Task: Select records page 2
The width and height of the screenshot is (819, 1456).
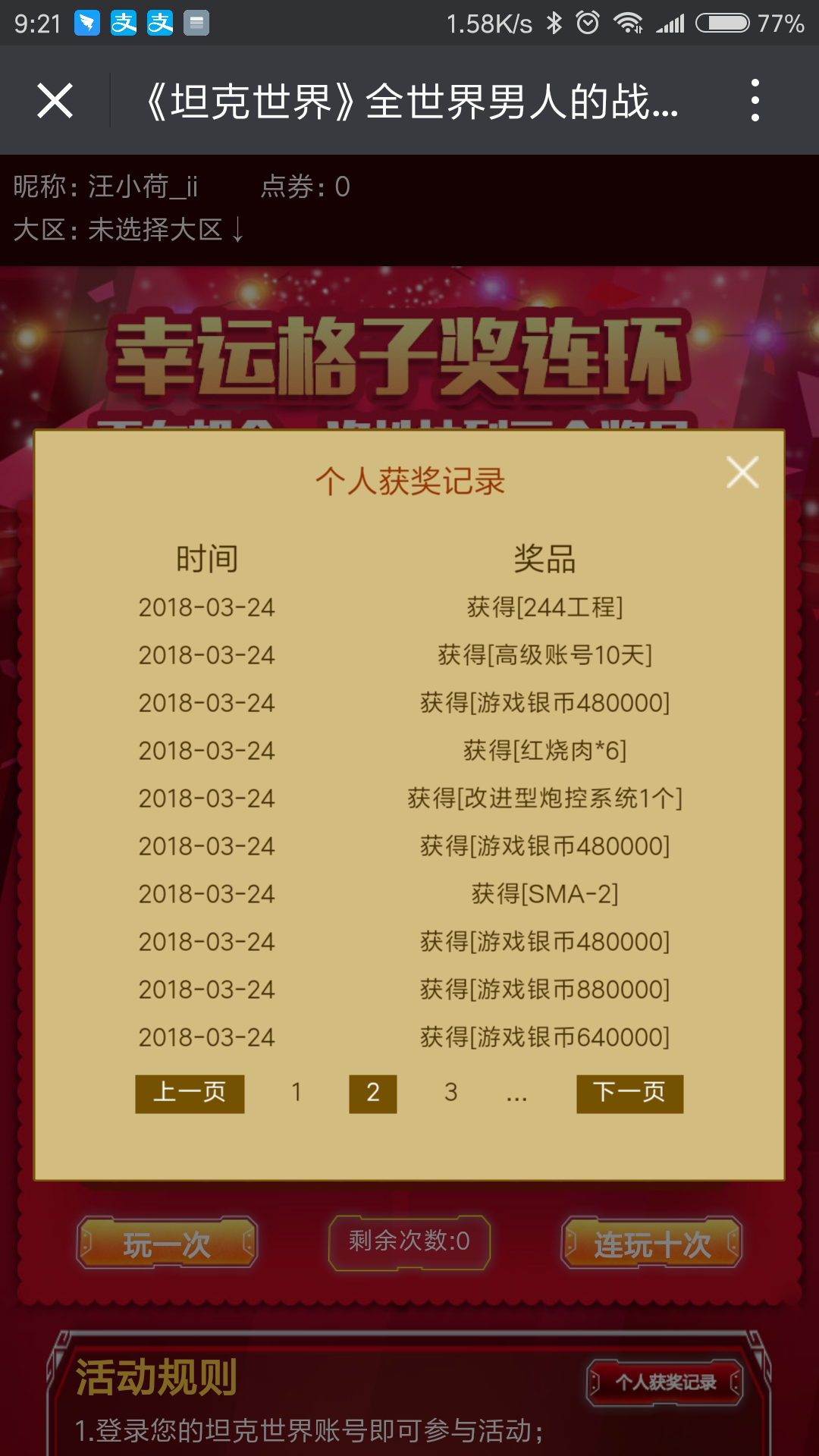Action: point(372,1094)
